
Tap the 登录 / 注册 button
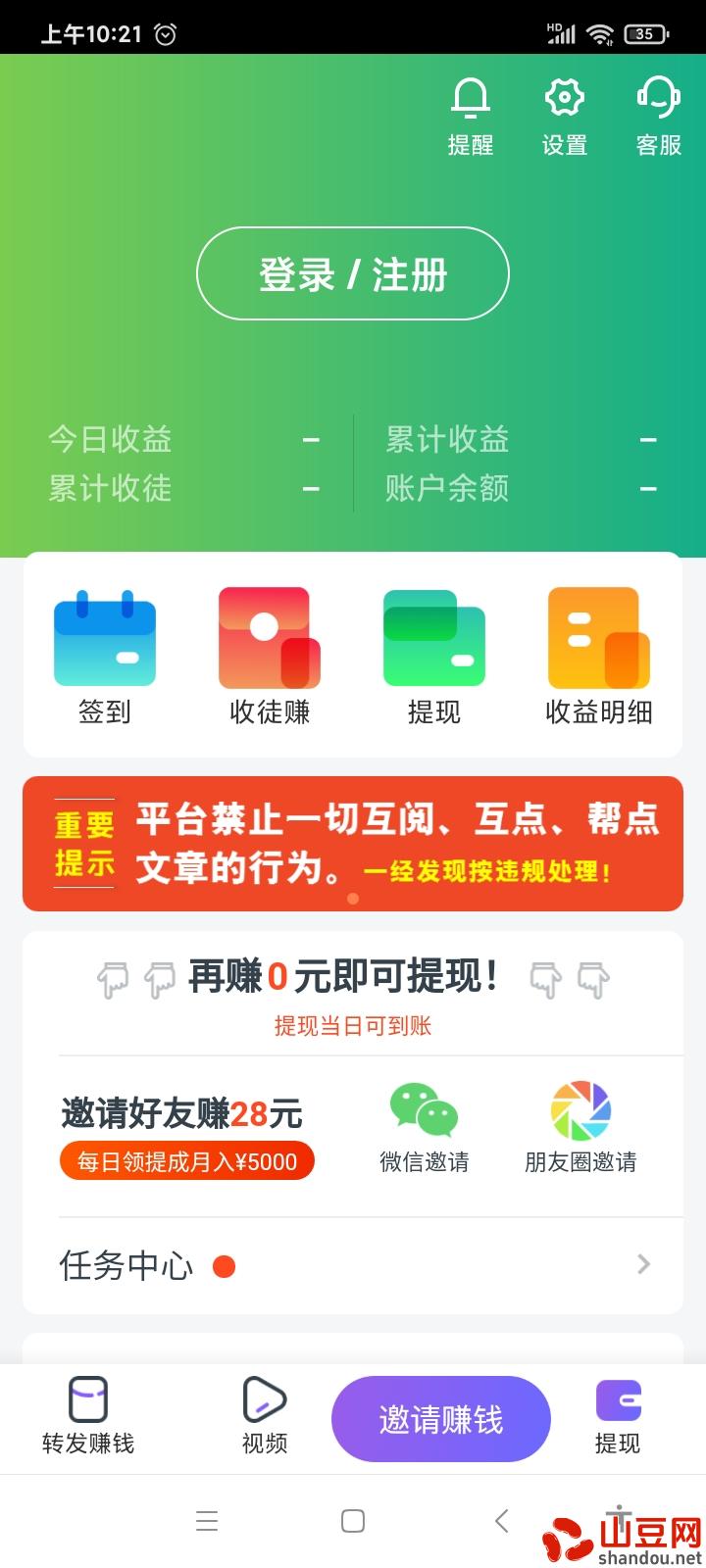(x=353, y=274)
